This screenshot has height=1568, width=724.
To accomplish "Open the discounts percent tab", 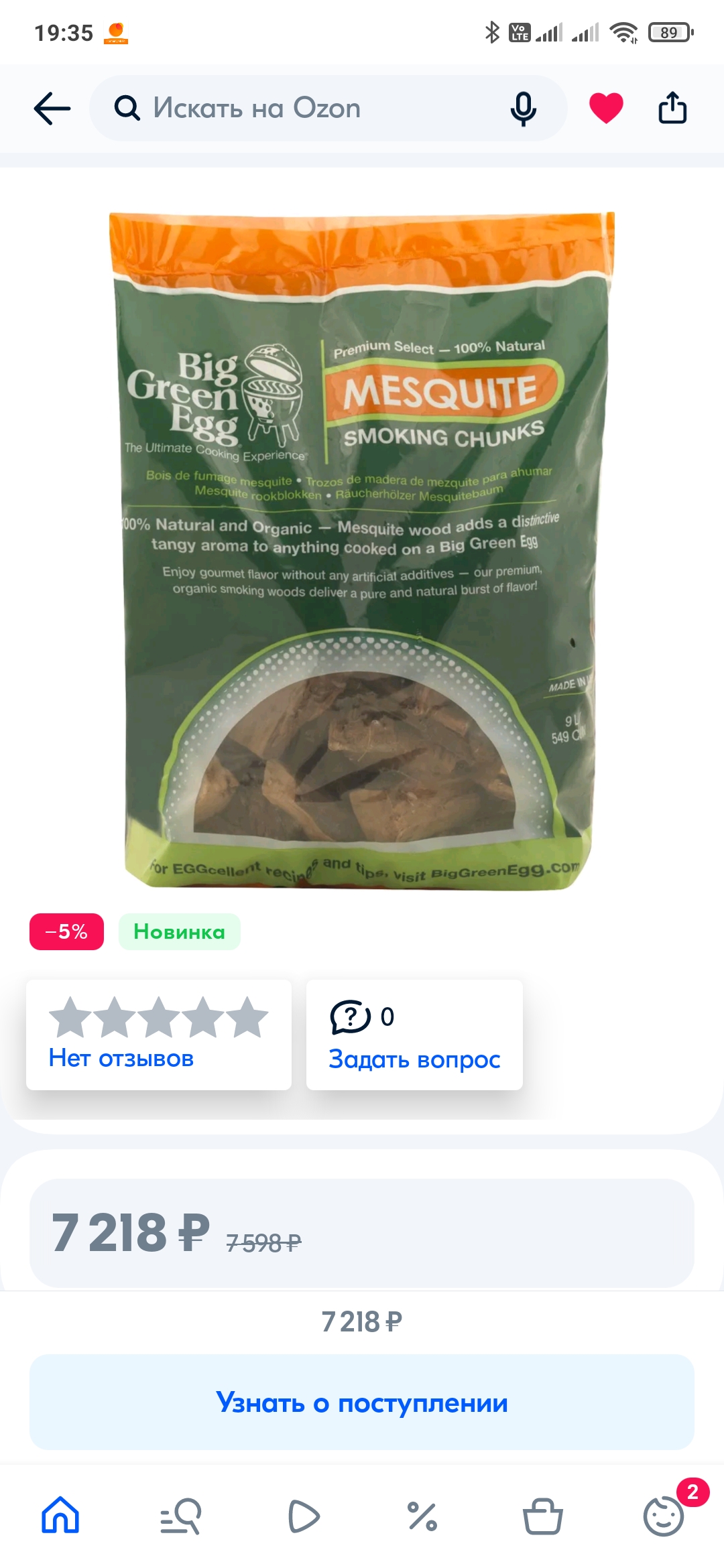I will click(x=422, y=1516).
